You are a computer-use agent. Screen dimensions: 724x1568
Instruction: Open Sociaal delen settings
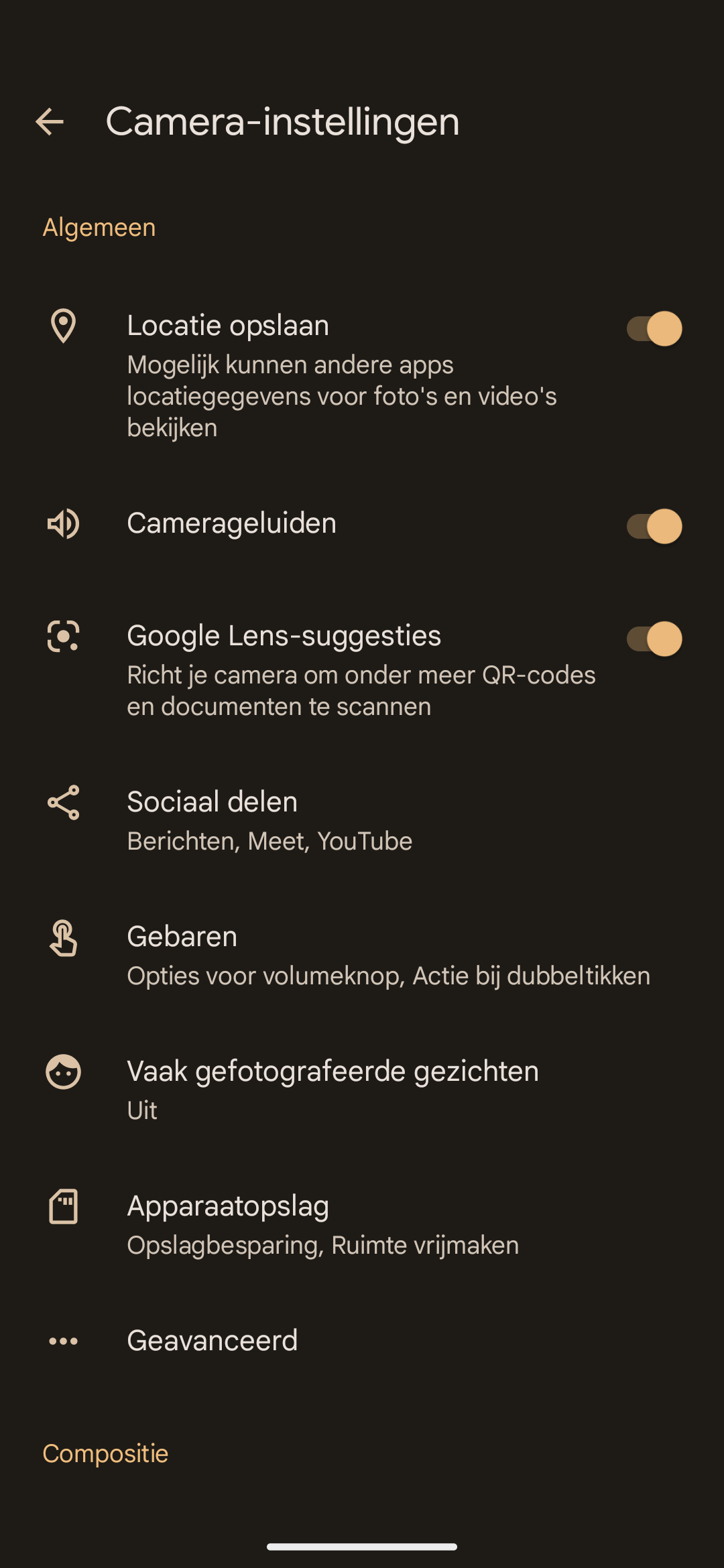point(362,821)
